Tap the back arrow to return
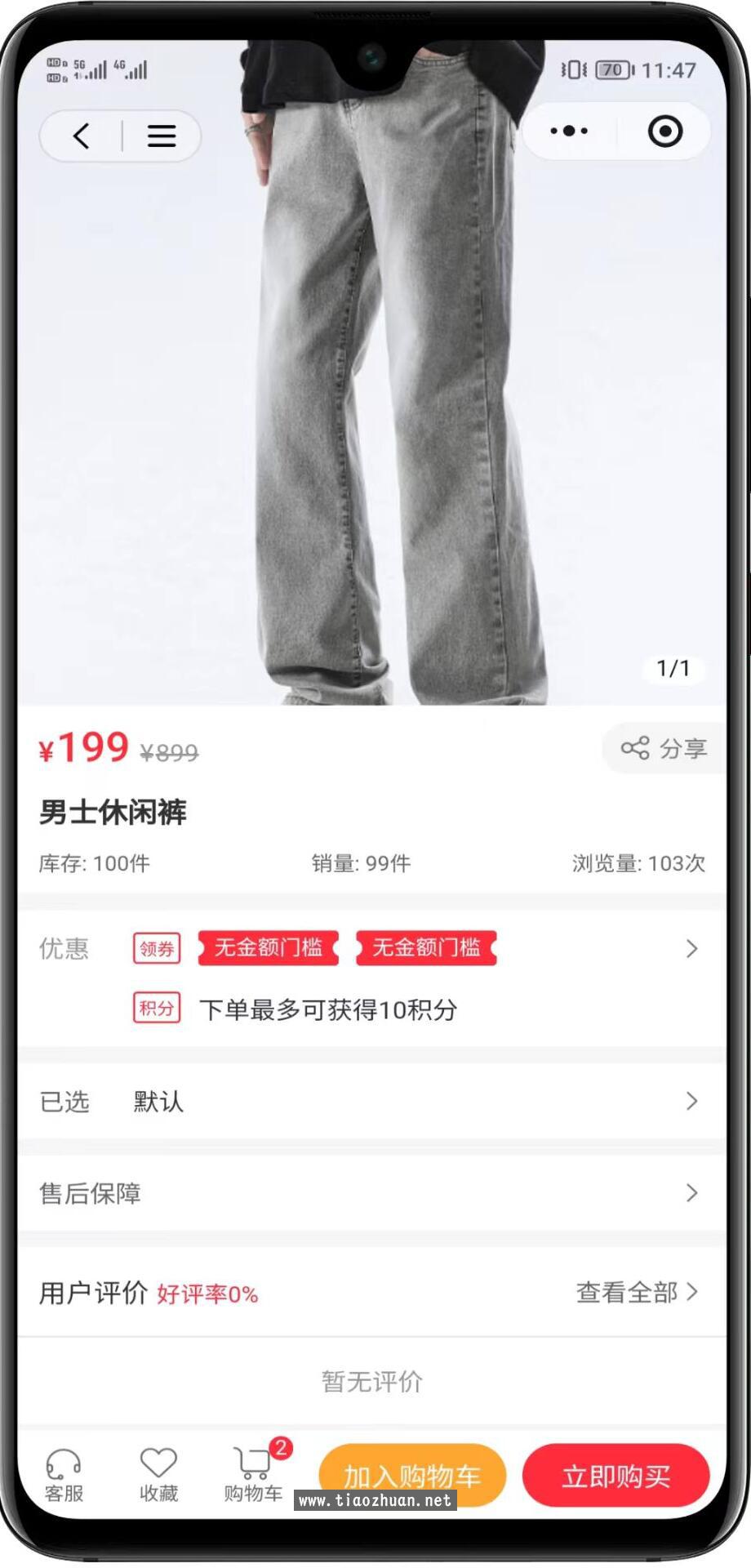The image size is (751, 1568). tap(81, 136)
